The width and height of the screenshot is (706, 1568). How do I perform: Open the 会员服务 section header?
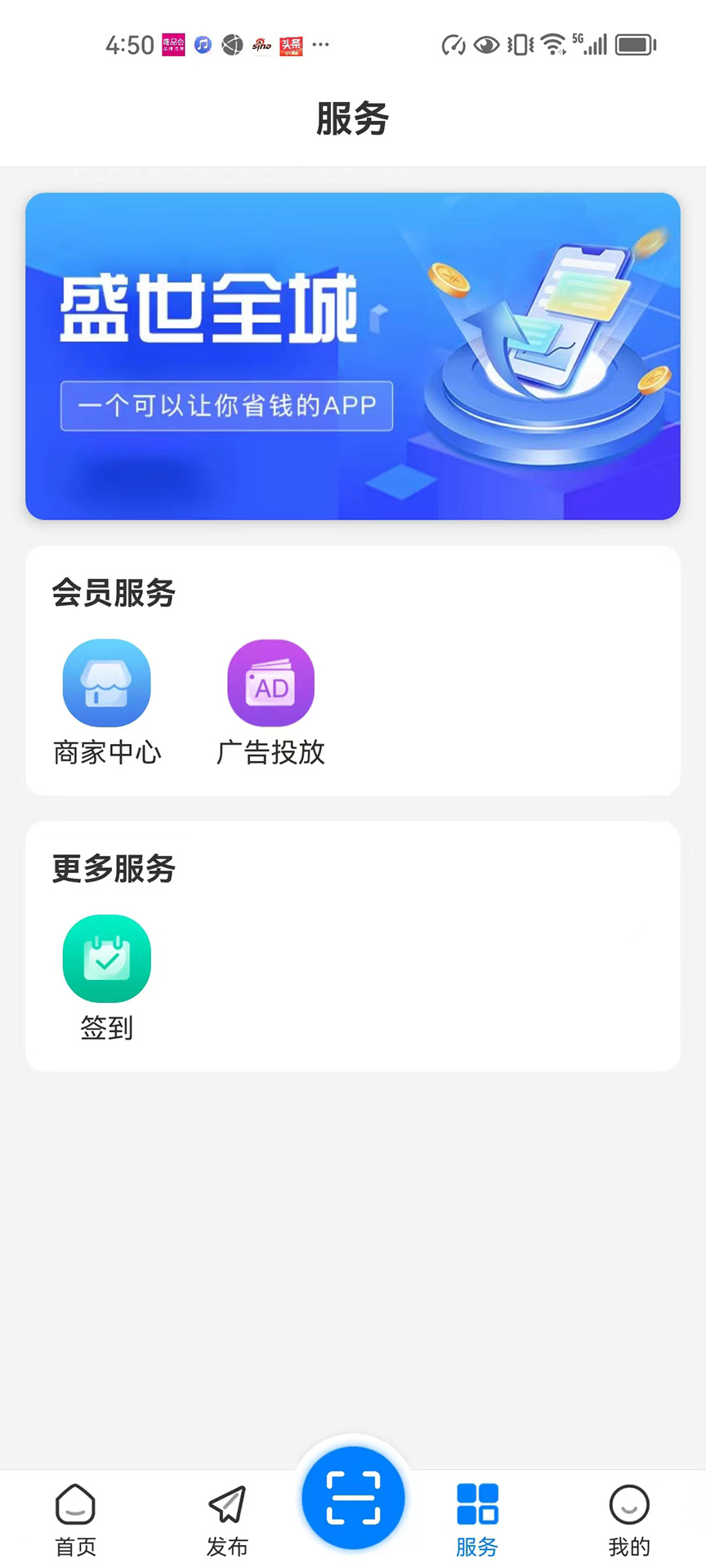click(114, 594)
